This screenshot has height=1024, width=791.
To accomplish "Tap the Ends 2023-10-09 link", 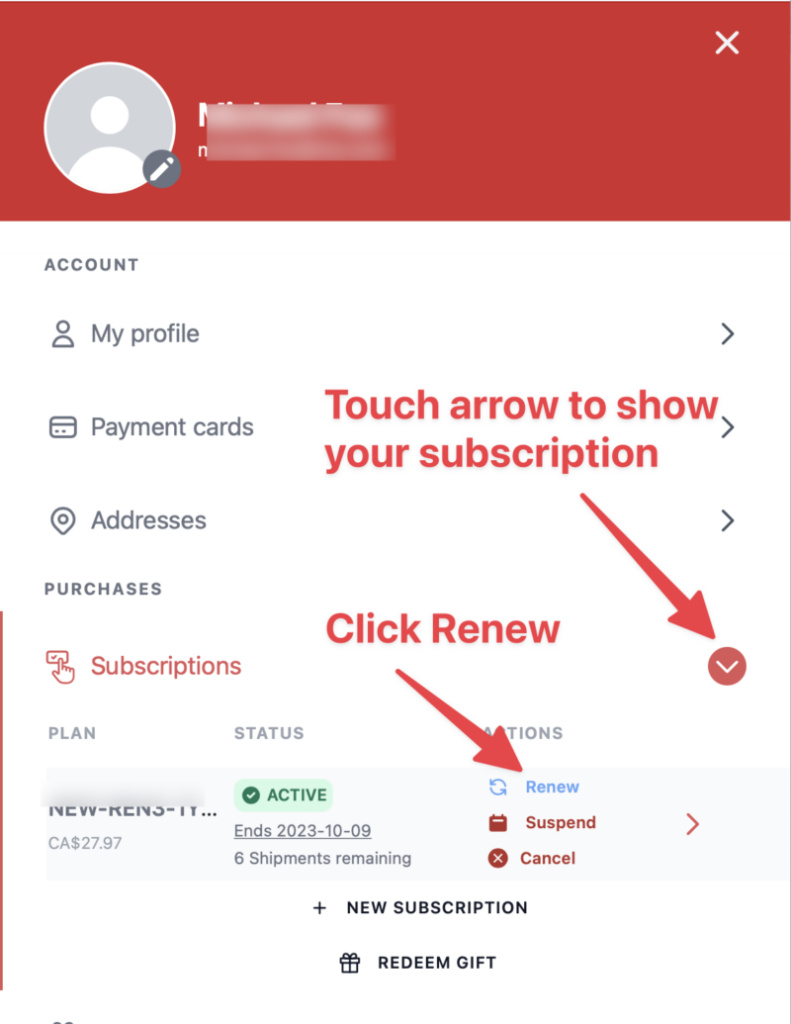I will click(302, 831).
